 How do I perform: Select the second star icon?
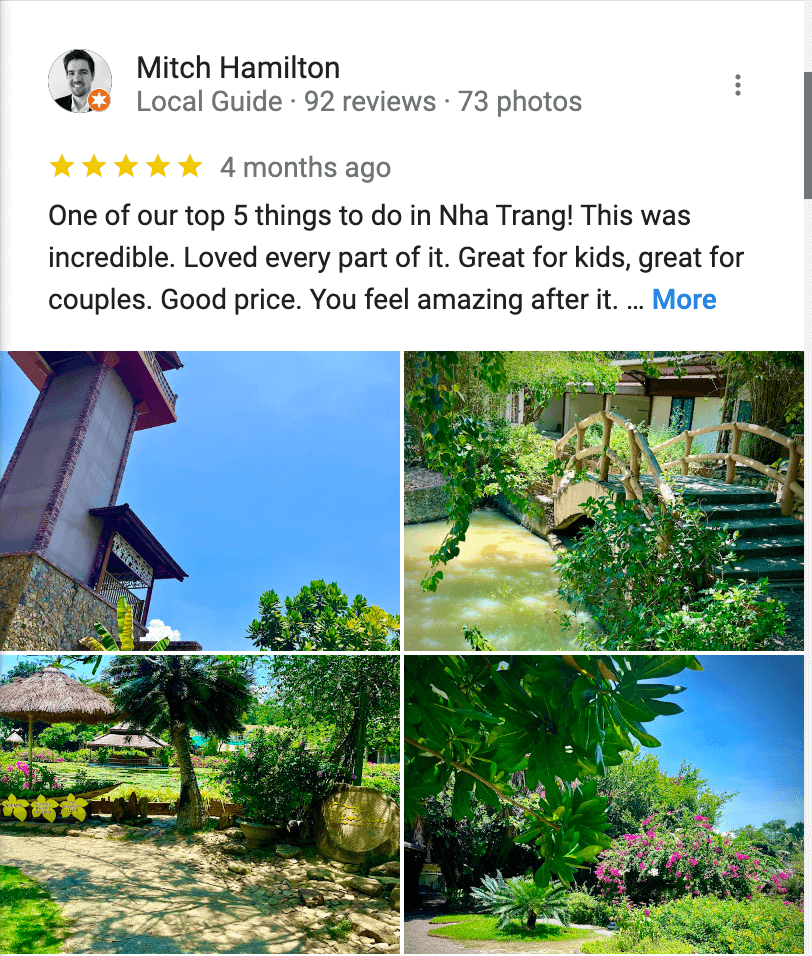tap(91, 166)
